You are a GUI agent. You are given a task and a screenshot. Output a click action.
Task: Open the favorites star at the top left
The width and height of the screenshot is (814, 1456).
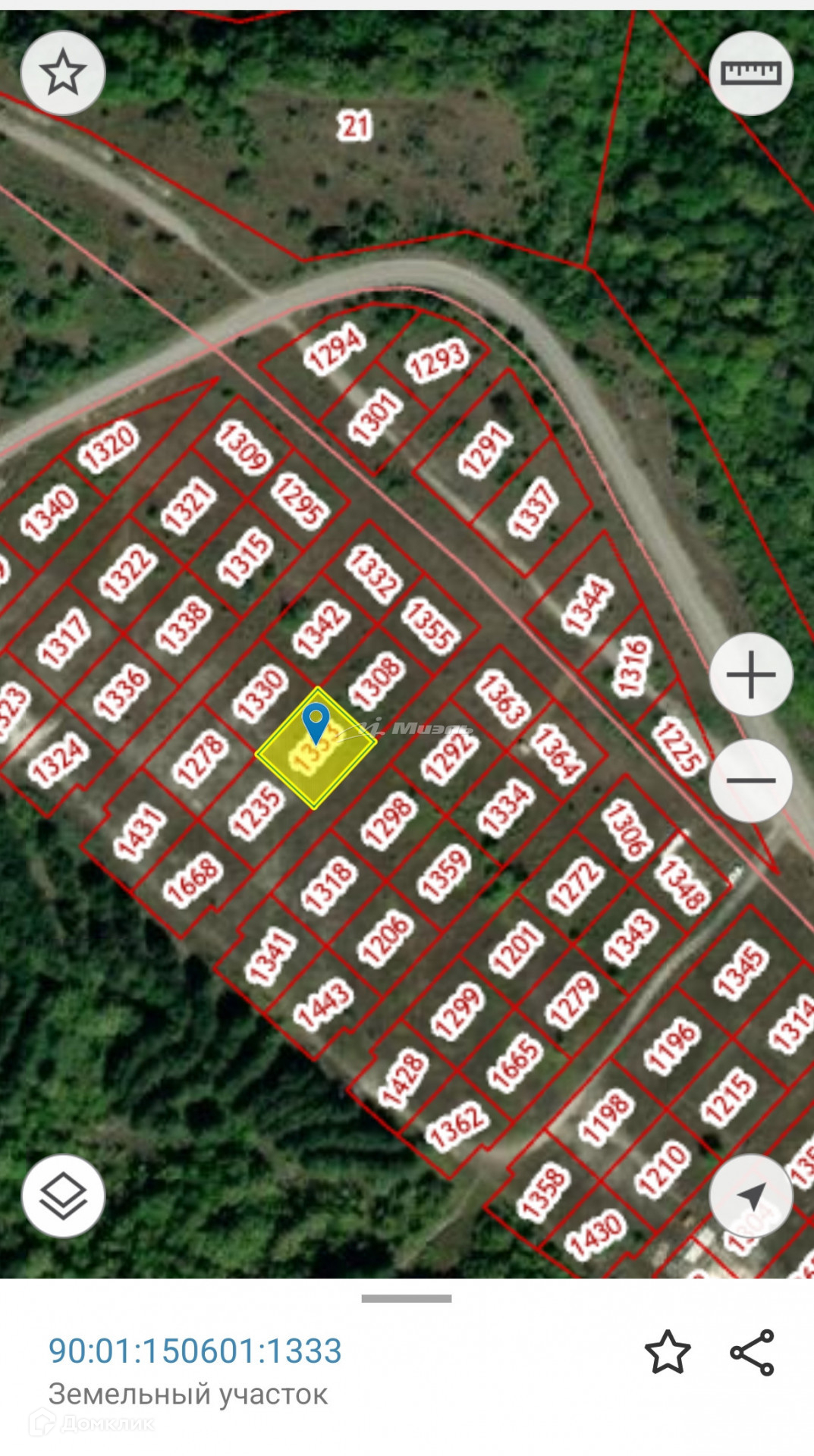(x=62, y=73)
